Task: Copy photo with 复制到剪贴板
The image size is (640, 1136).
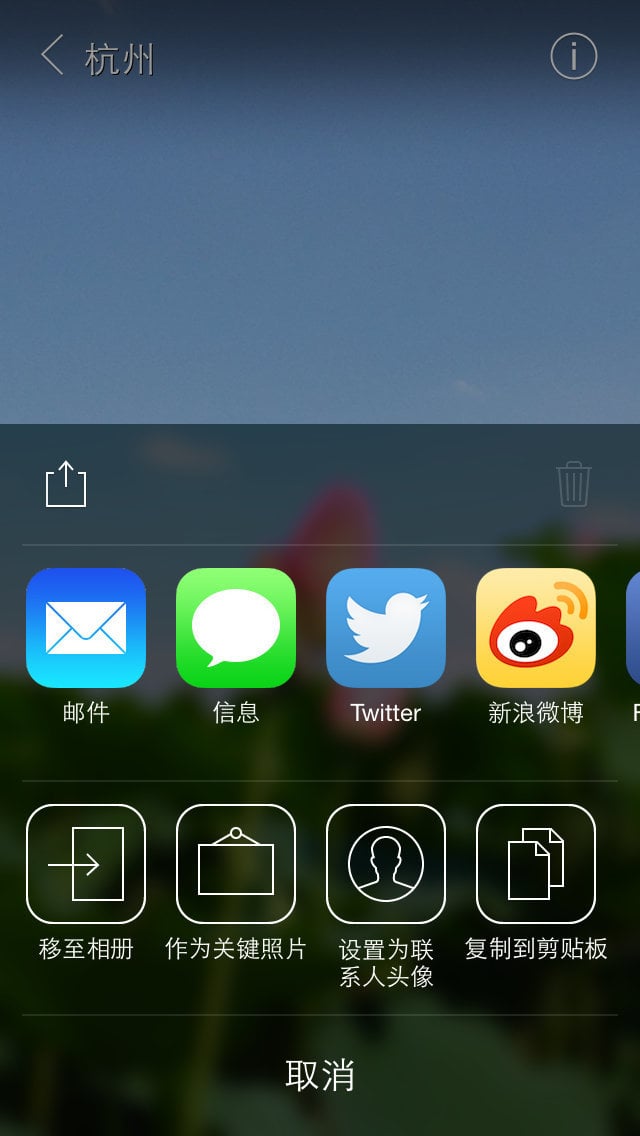Action: (x=536, y=864)
